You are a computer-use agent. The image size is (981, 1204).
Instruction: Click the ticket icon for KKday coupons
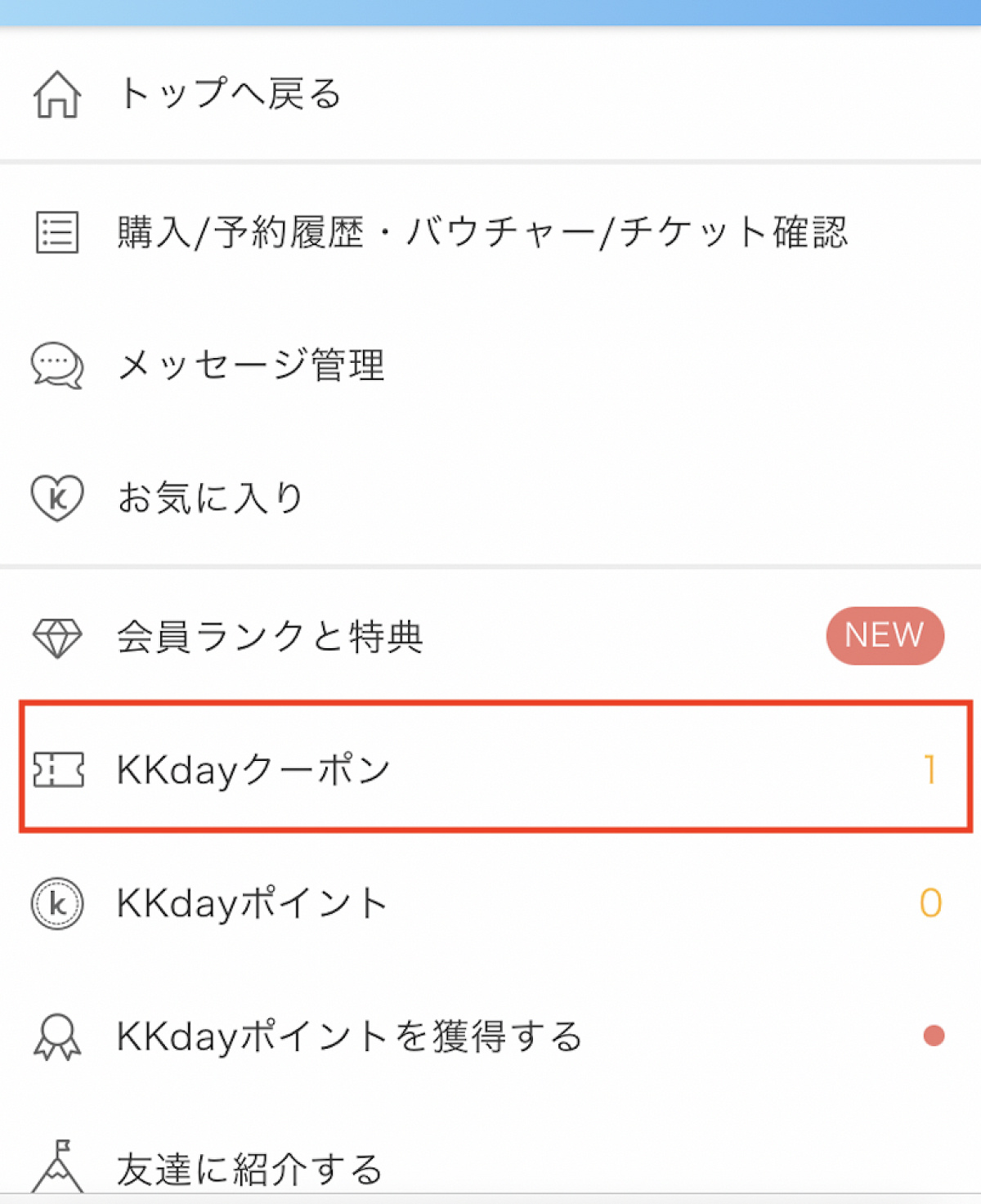point(56,768)
